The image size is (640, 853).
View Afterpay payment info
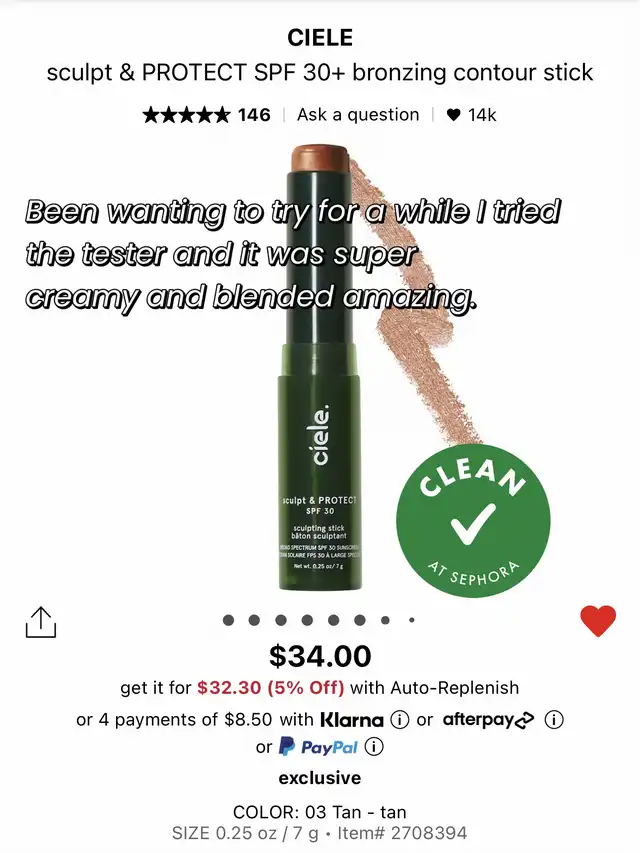tap(554, 720)
